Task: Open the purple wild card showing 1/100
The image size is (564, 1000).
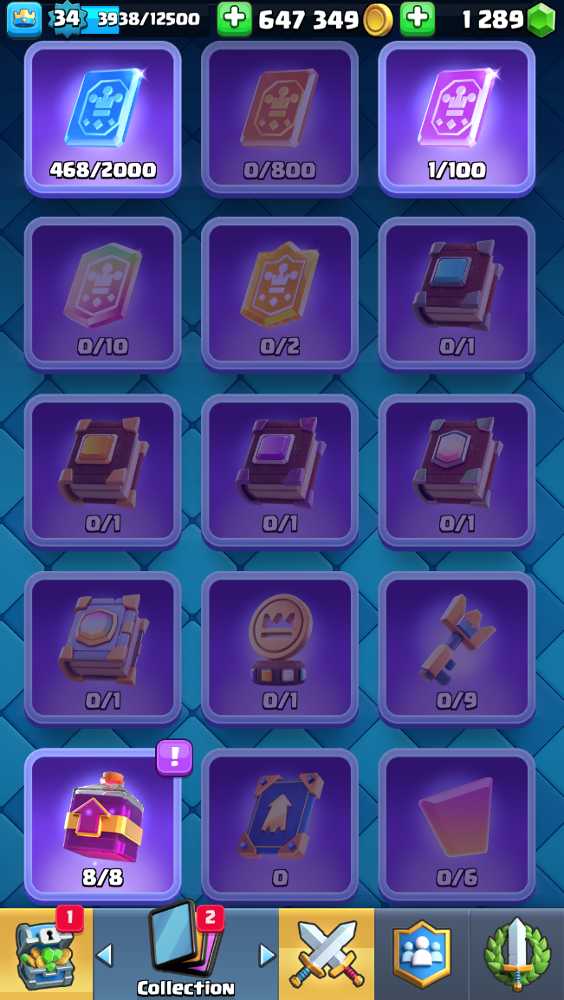Action: pyautogui.click(x=457, y=119)
